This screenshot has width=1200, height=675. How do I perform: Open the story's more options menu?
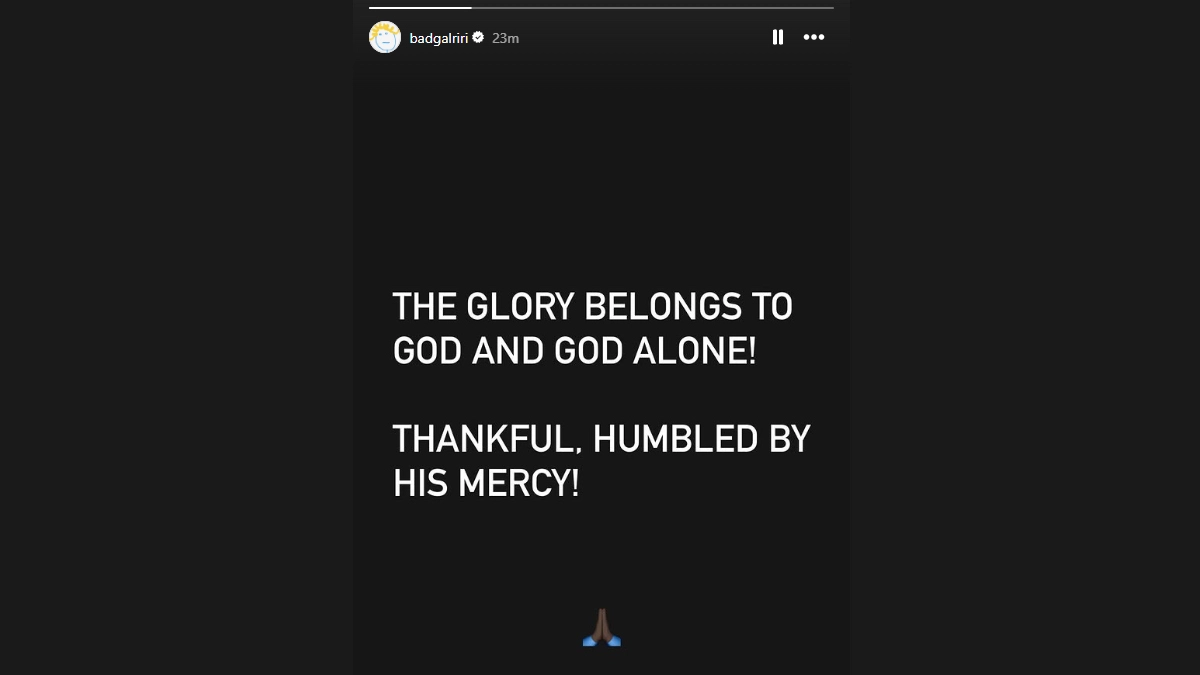[x=814, y=37]
